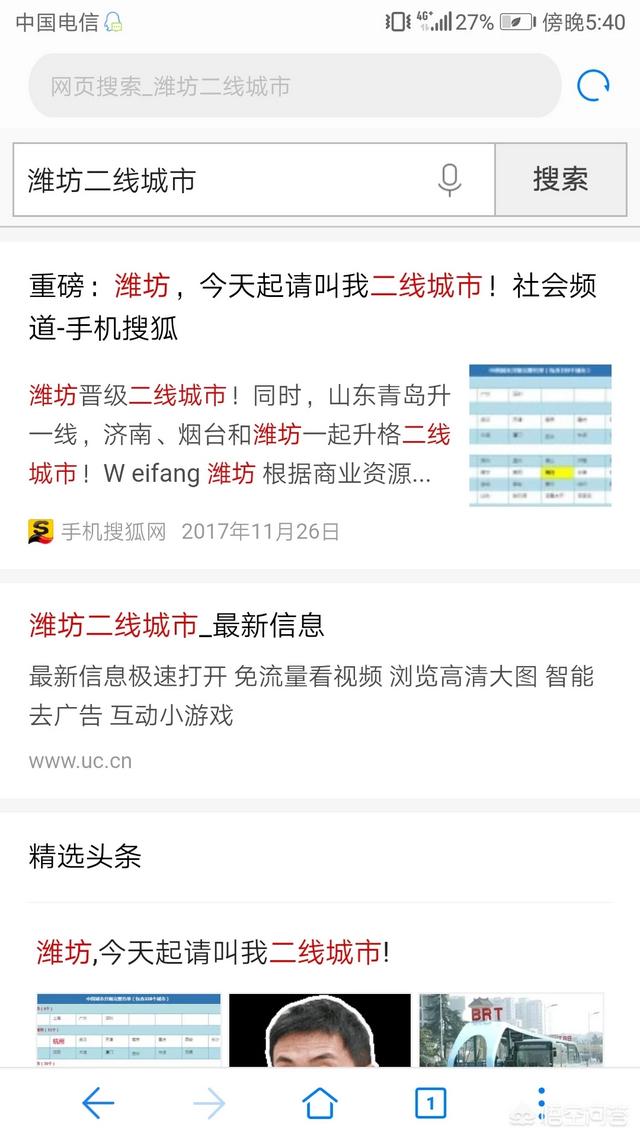This screenshot has height=1138, width=640.
Task: View the BRT bus image thumbnail
Action: click(x=512, y=1030)
